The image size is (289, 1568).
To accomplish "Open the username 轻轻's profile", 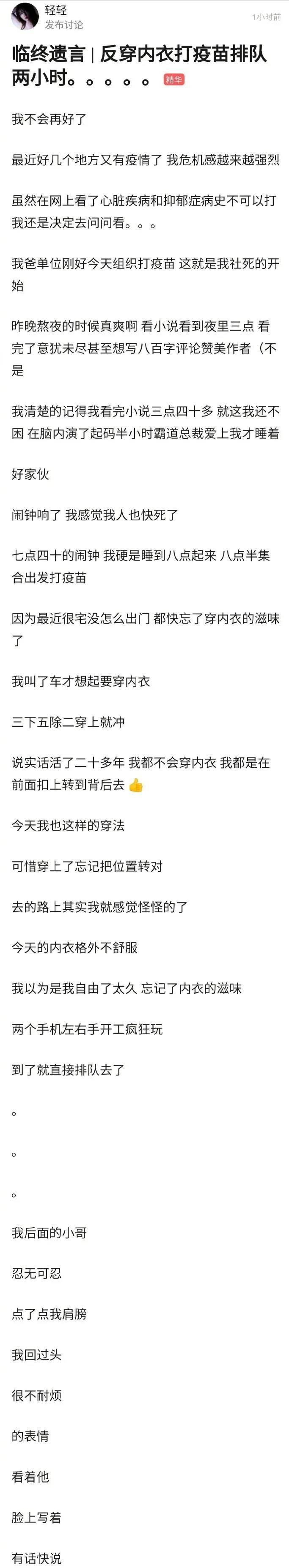I will (x=55, y=10).
